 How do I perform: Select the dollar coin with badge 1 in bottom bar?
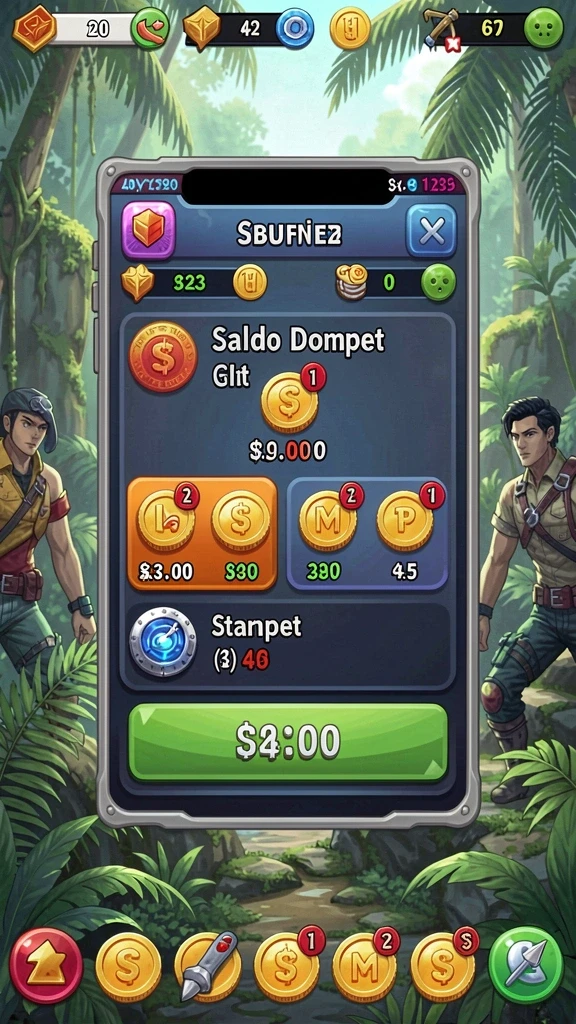(x=287, y=967)
